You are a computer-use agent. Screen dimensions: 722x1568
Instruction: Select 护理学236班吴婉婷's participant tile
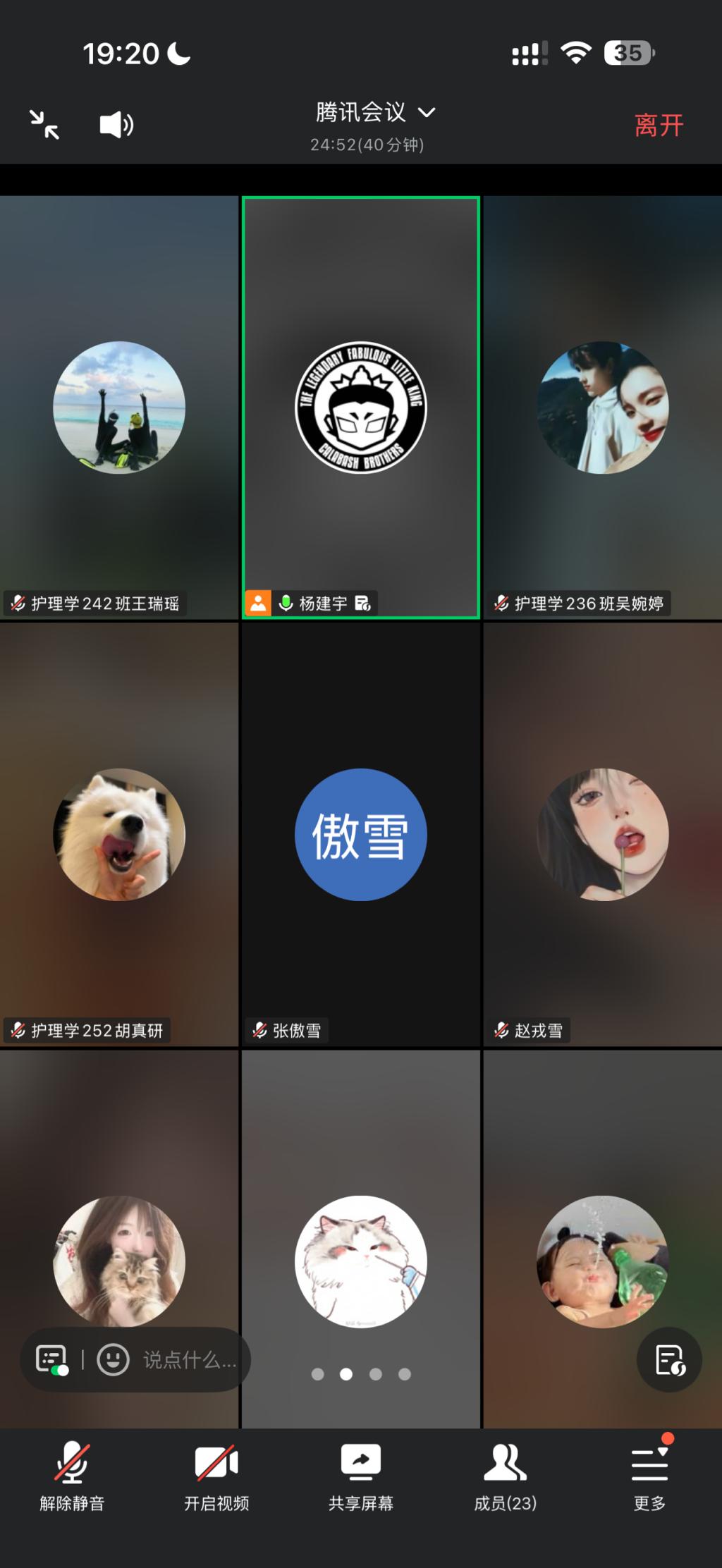pyautogui.click(x=603, y=408)
